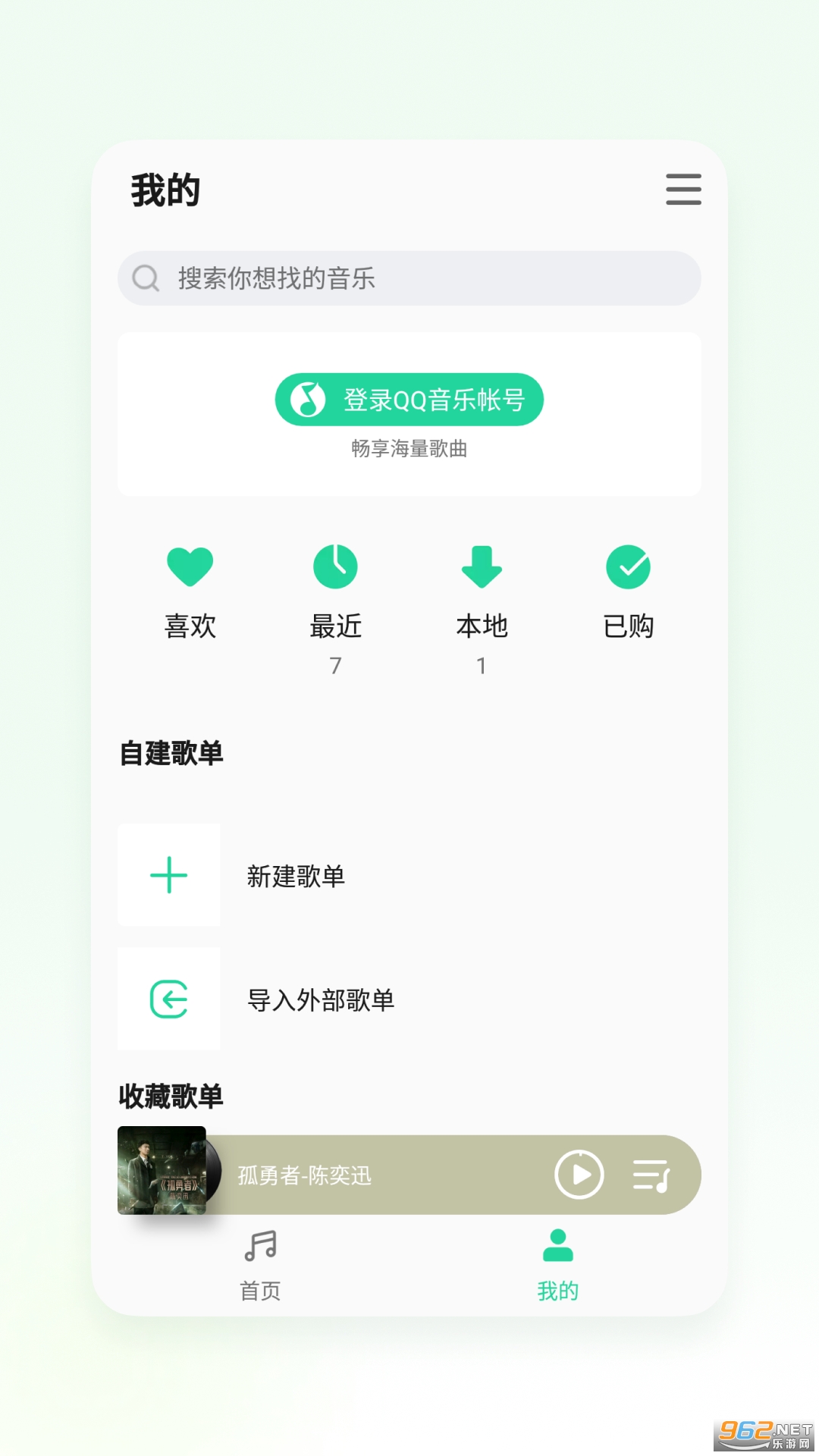Switch to the 首页 tab
819x1456 pixels.
(x=260, y=1264)
